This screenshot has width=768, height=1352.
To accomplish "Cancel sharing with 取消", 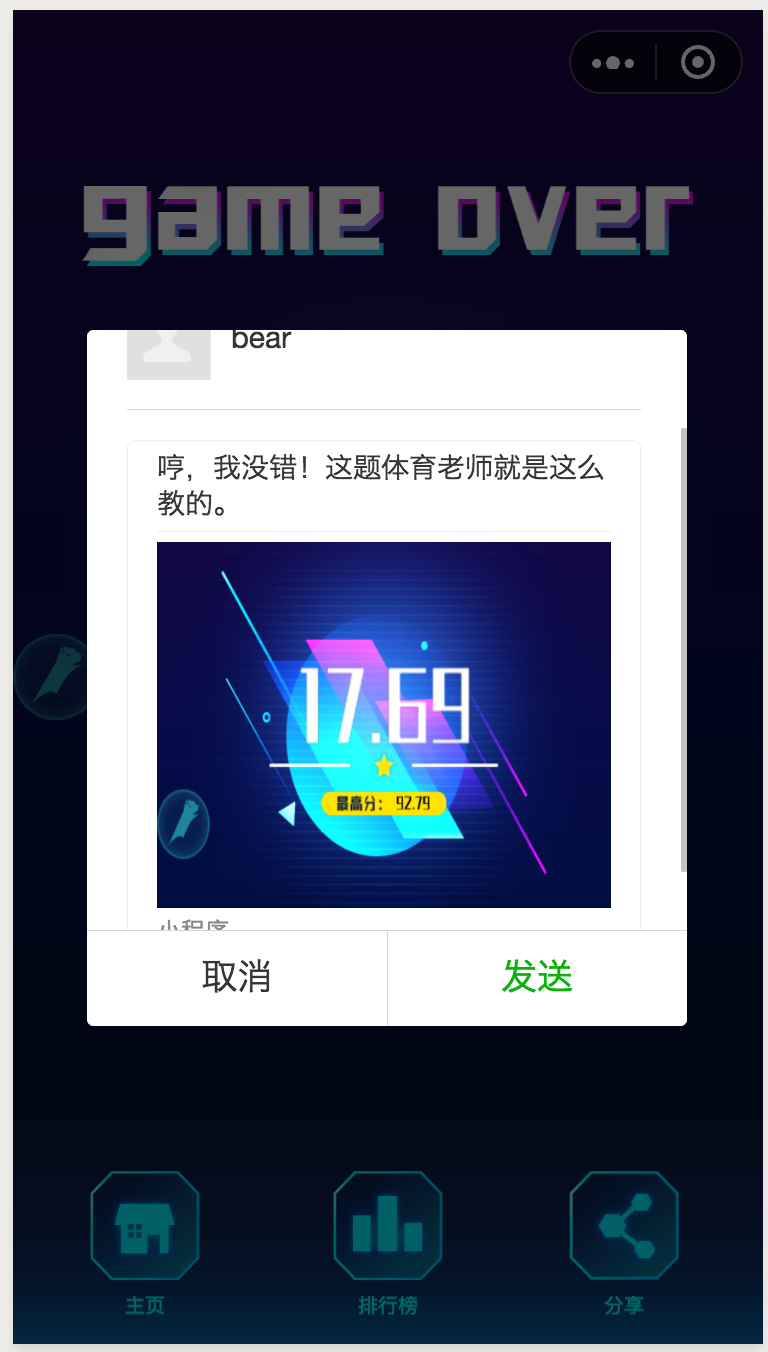I will point(237,977).
